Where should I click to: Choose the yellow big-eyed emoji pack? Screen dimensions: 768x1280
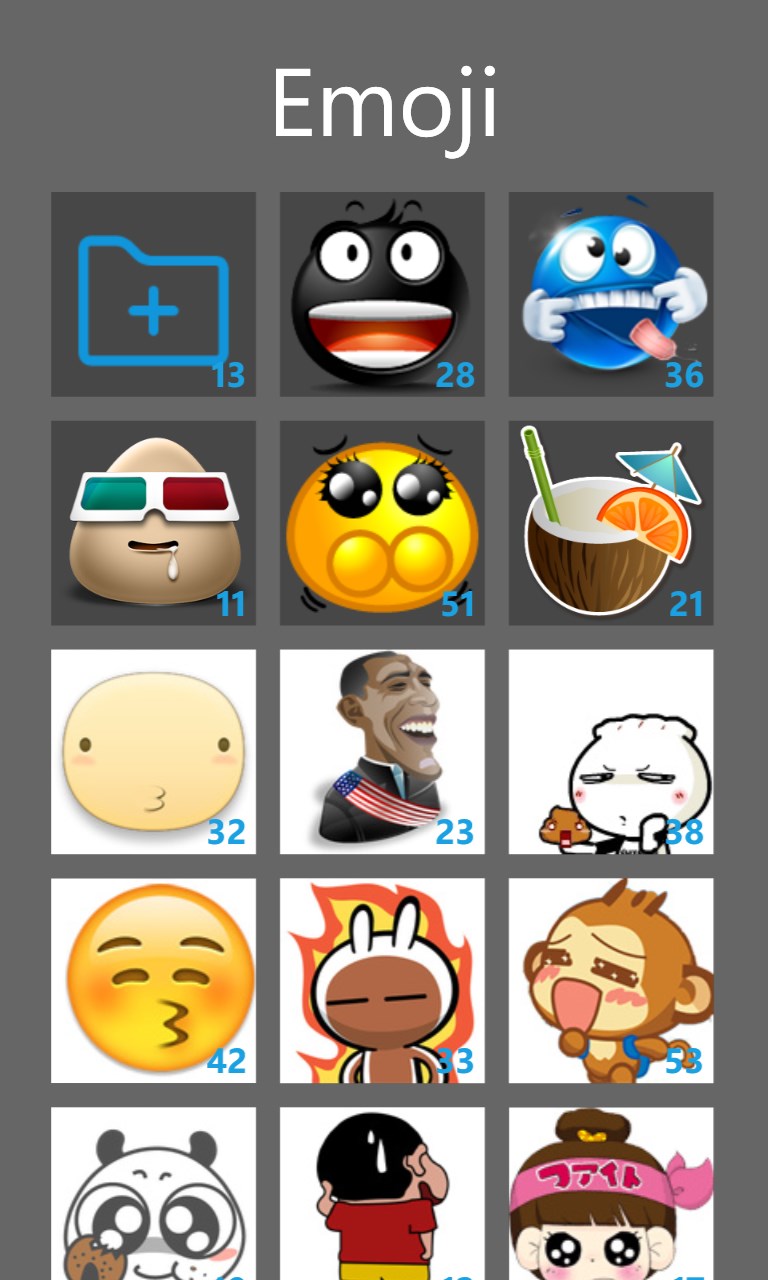(382, 523)
